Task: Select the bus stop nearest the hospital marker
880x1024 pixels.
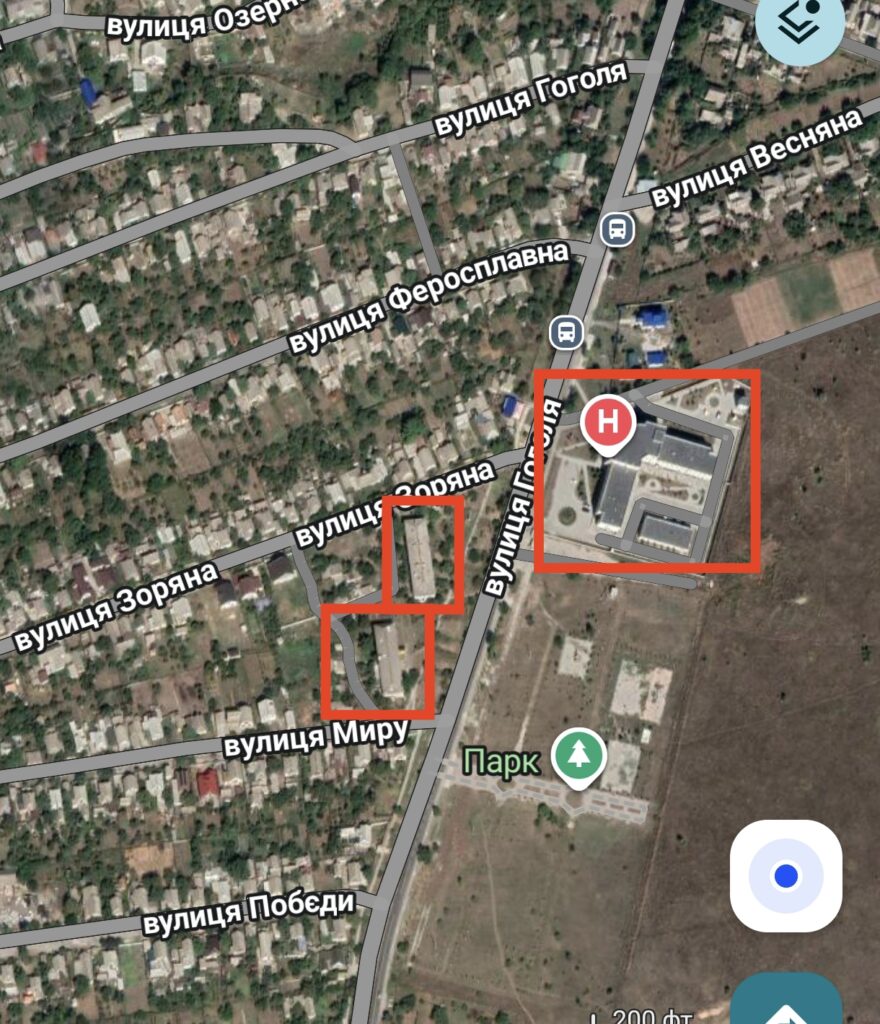Action: click(567, 331)
